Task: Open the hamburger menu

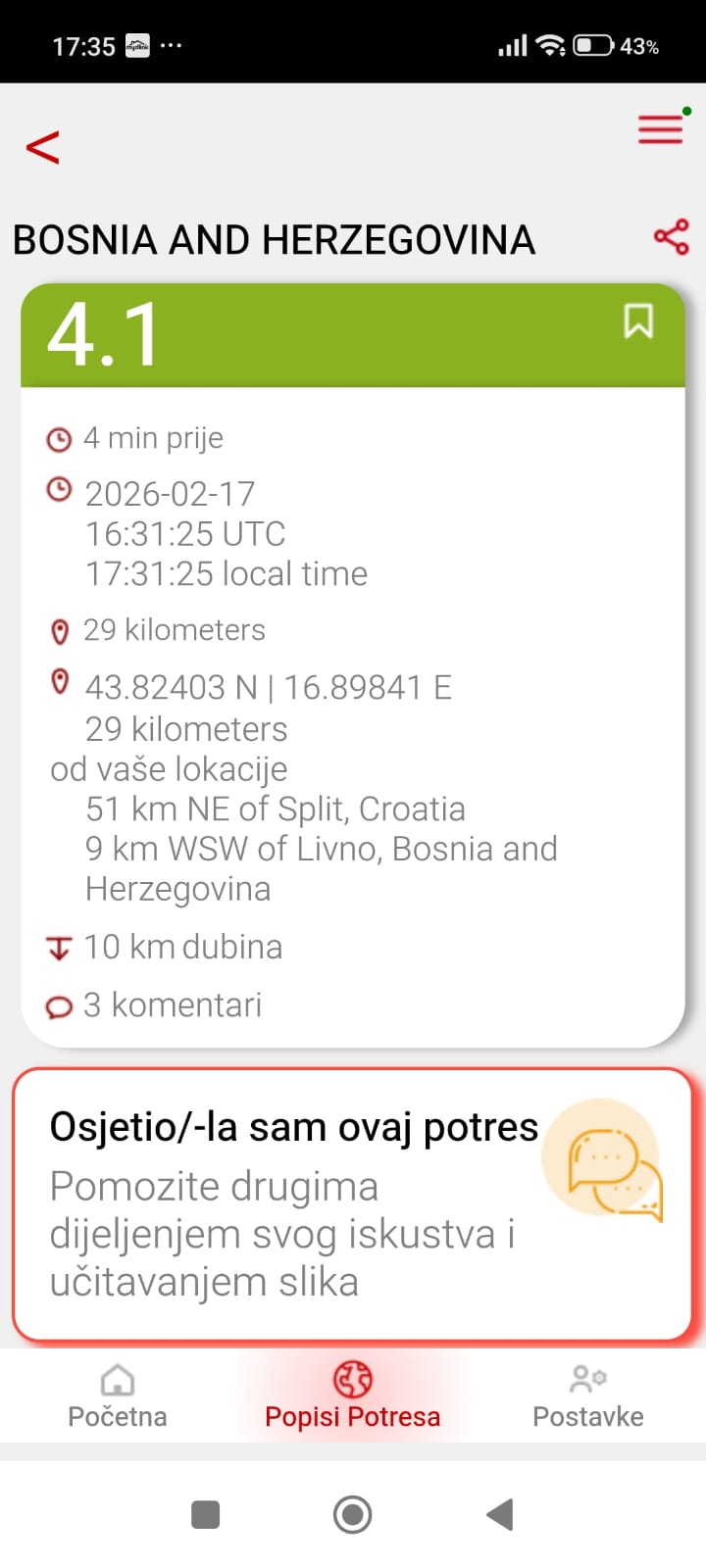Action: [660, 129]
